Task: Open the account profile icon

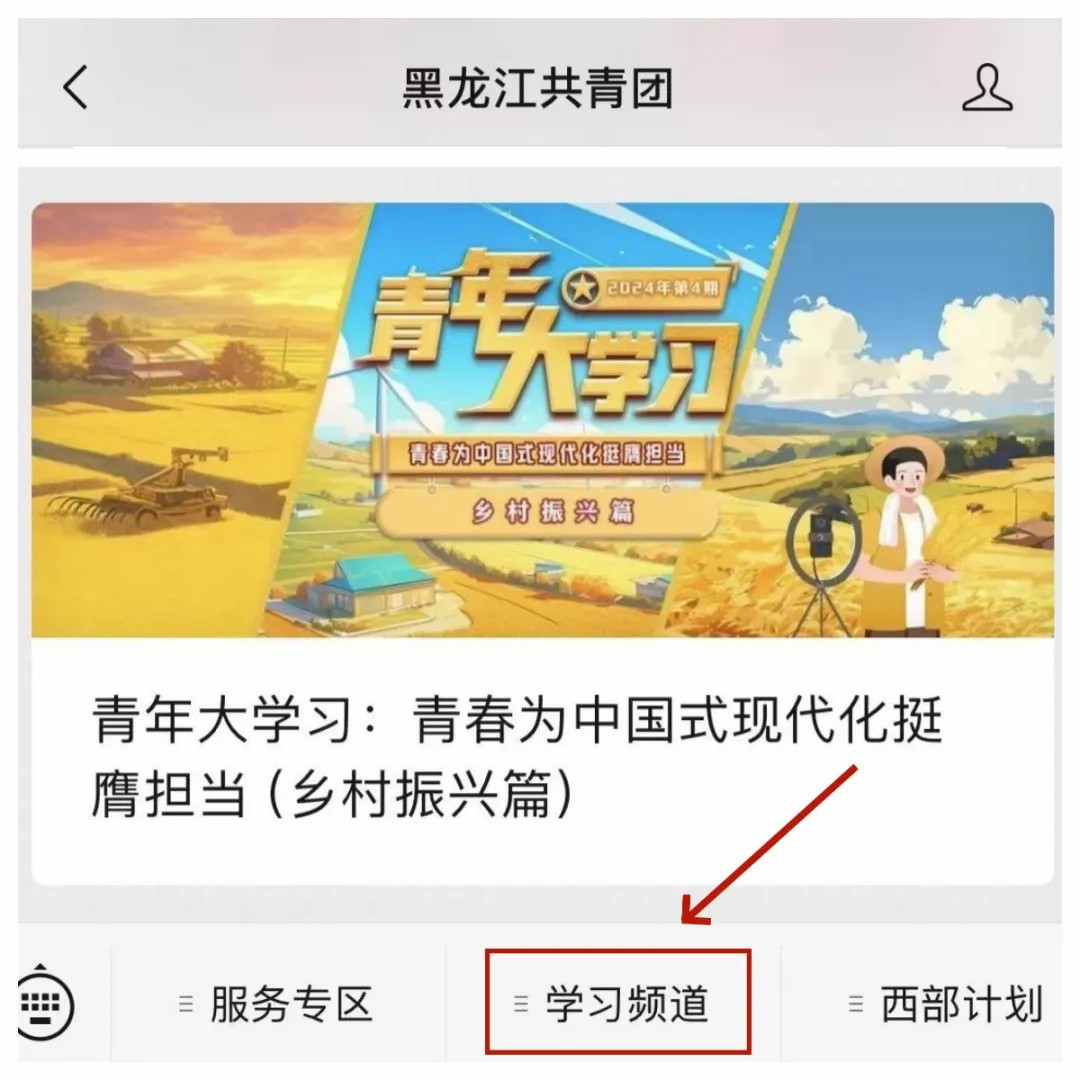Action: (x=986, y=88)
